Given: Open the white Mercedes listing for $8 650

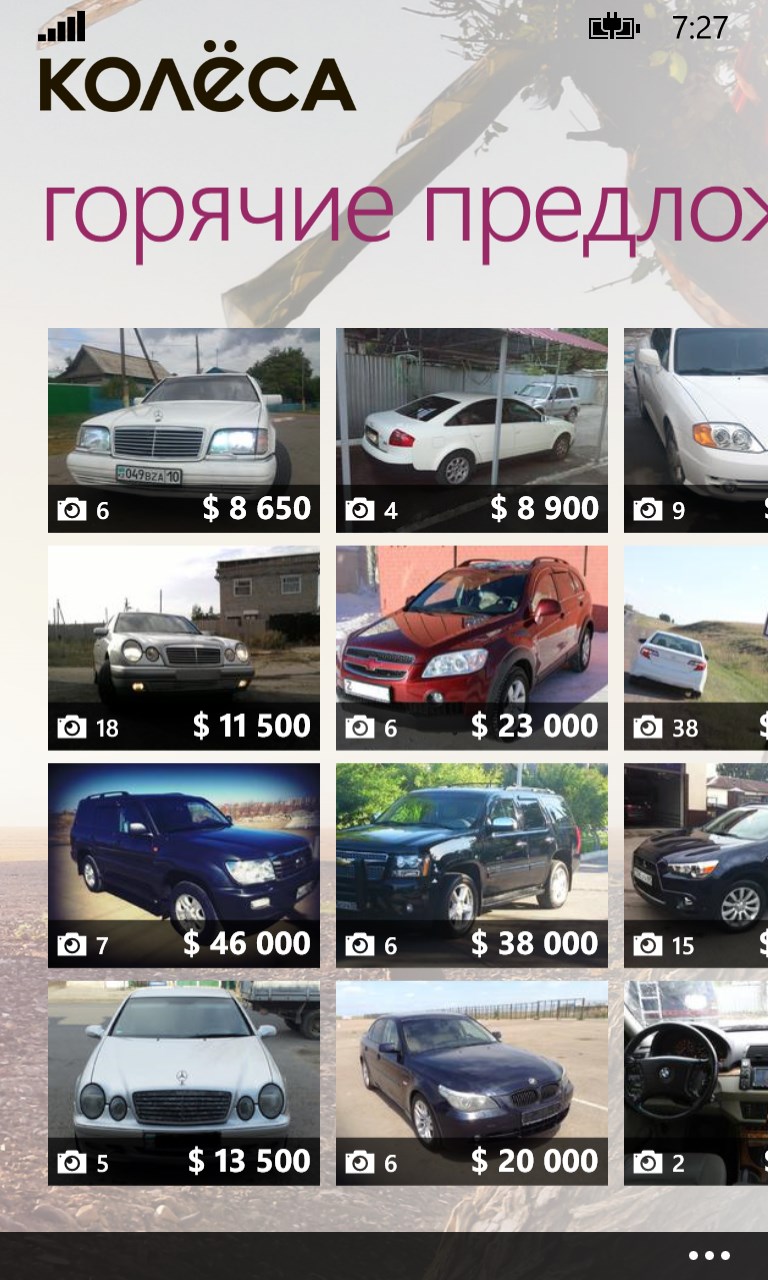Looking at the screenshot, I should [x=184, y=430].
